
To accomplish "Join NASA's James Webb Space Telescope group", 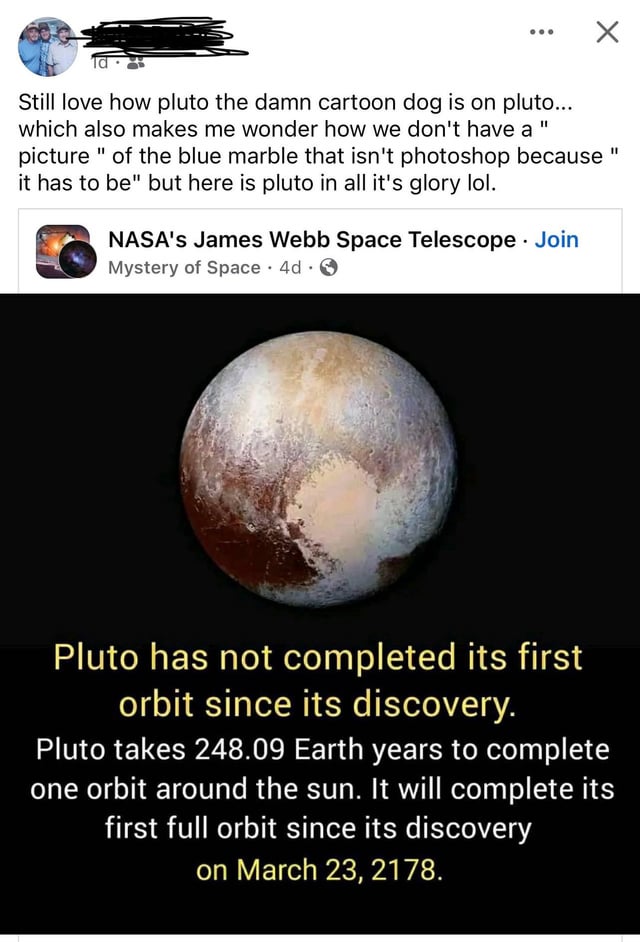I will [557, 240].
